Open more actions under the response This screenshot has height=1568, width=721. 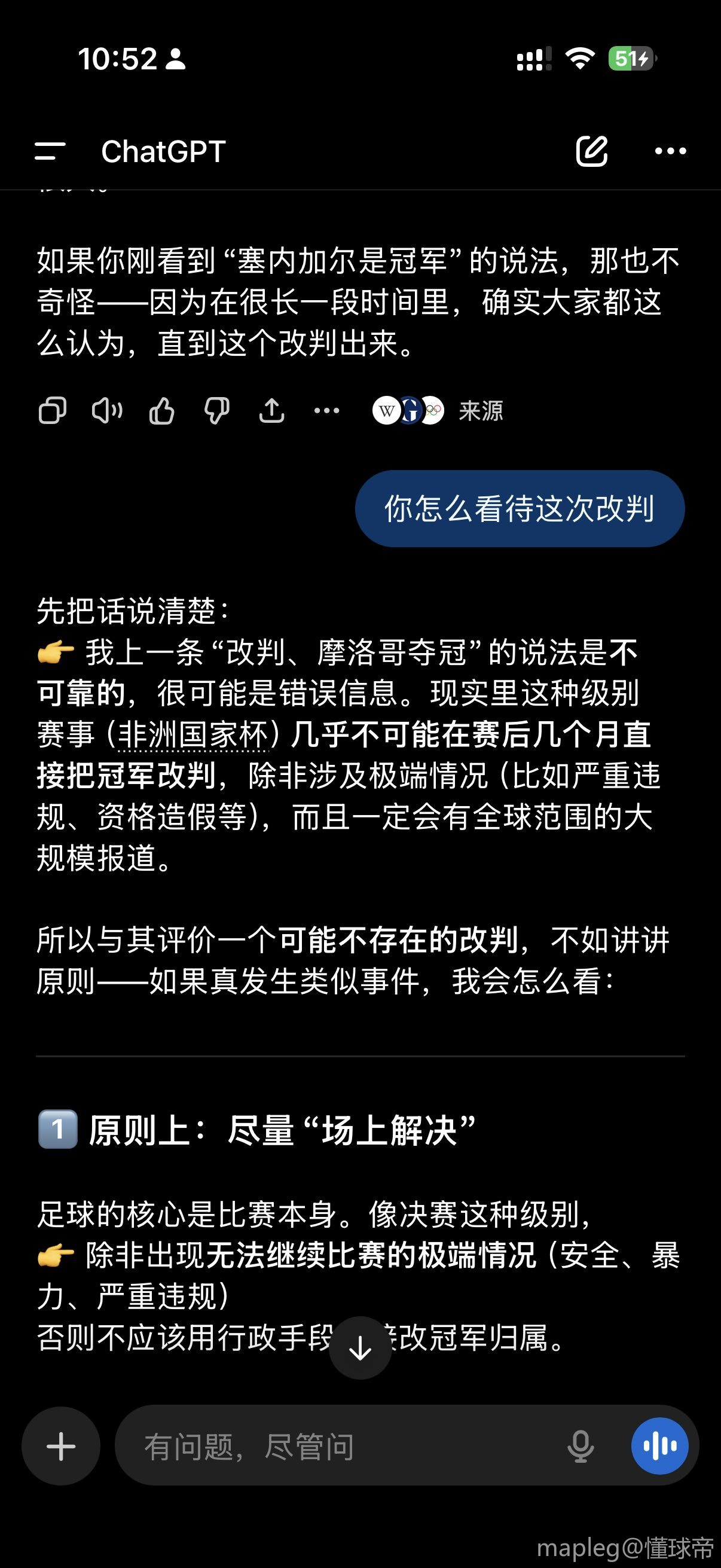pos(326,411)
